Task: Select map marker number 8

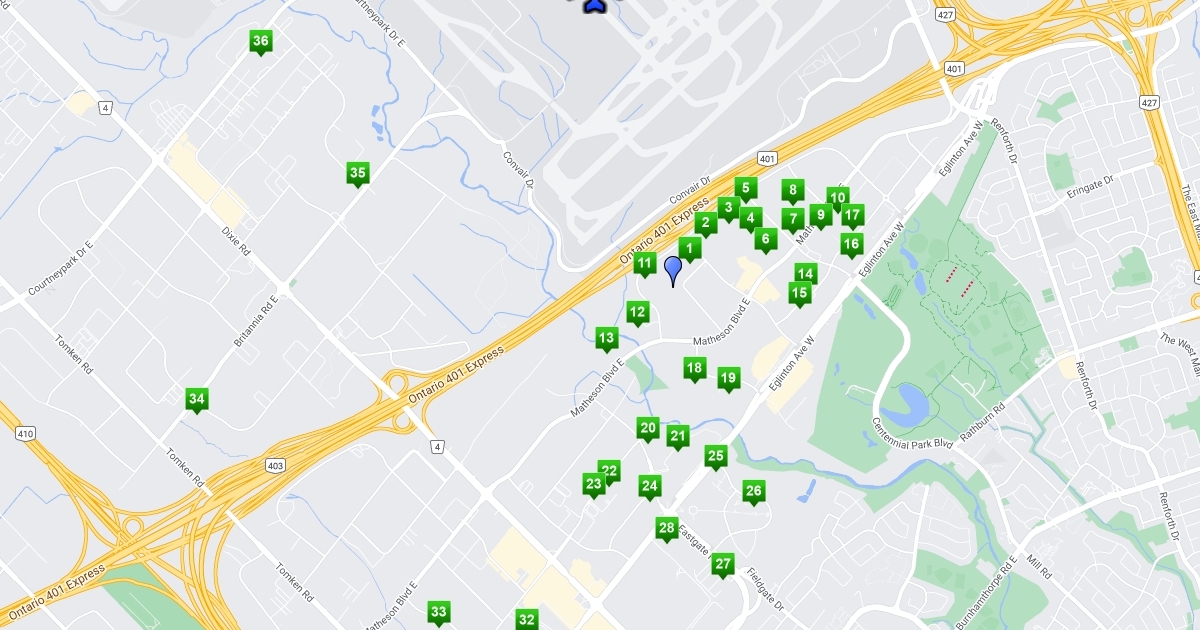Action: (x=793, y=190)
